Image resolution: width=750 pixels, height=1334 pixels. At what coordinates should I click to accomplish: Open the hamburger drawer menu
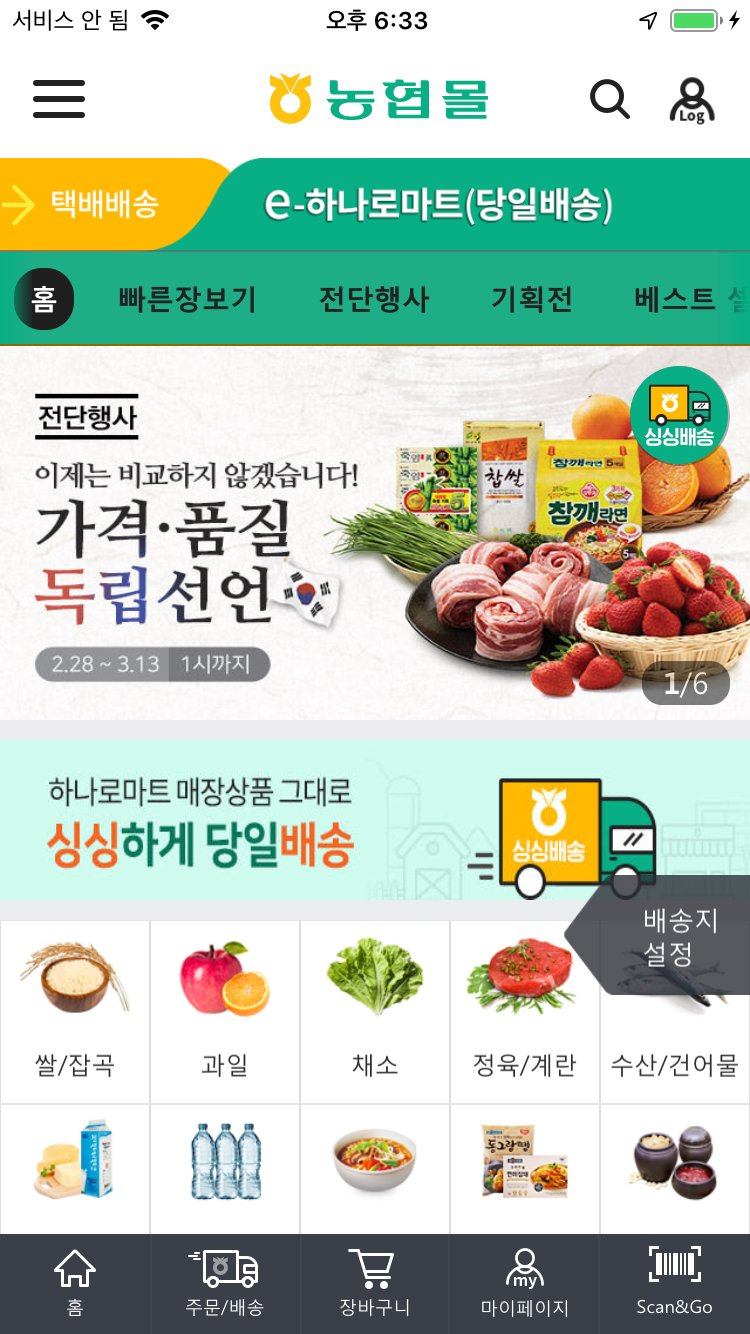tap(59, 99)
